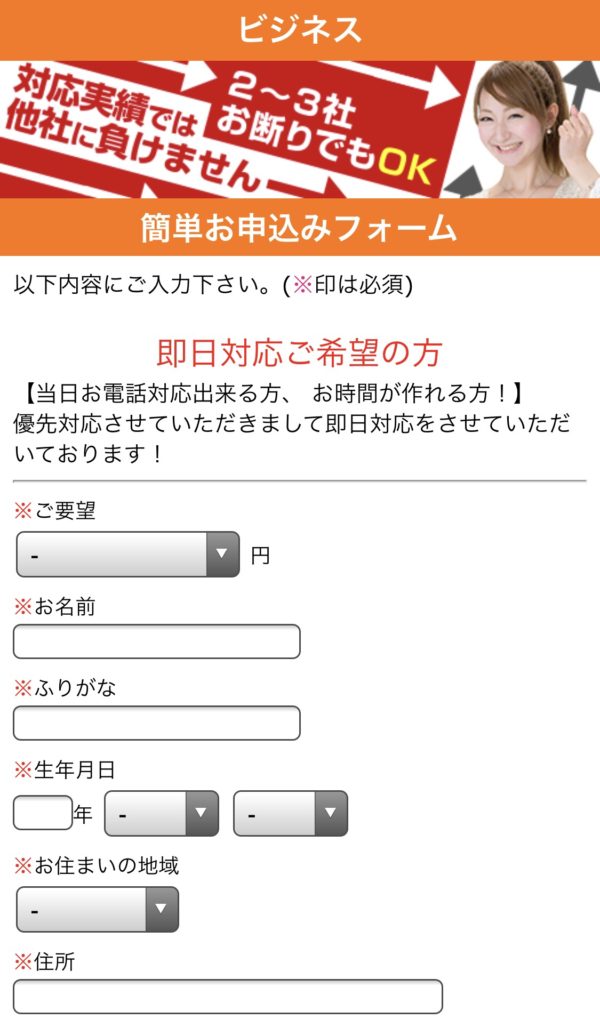The image size is (600, 1019).
Task: Open the ご要望 amount dropdown
Action: point(128,554)
